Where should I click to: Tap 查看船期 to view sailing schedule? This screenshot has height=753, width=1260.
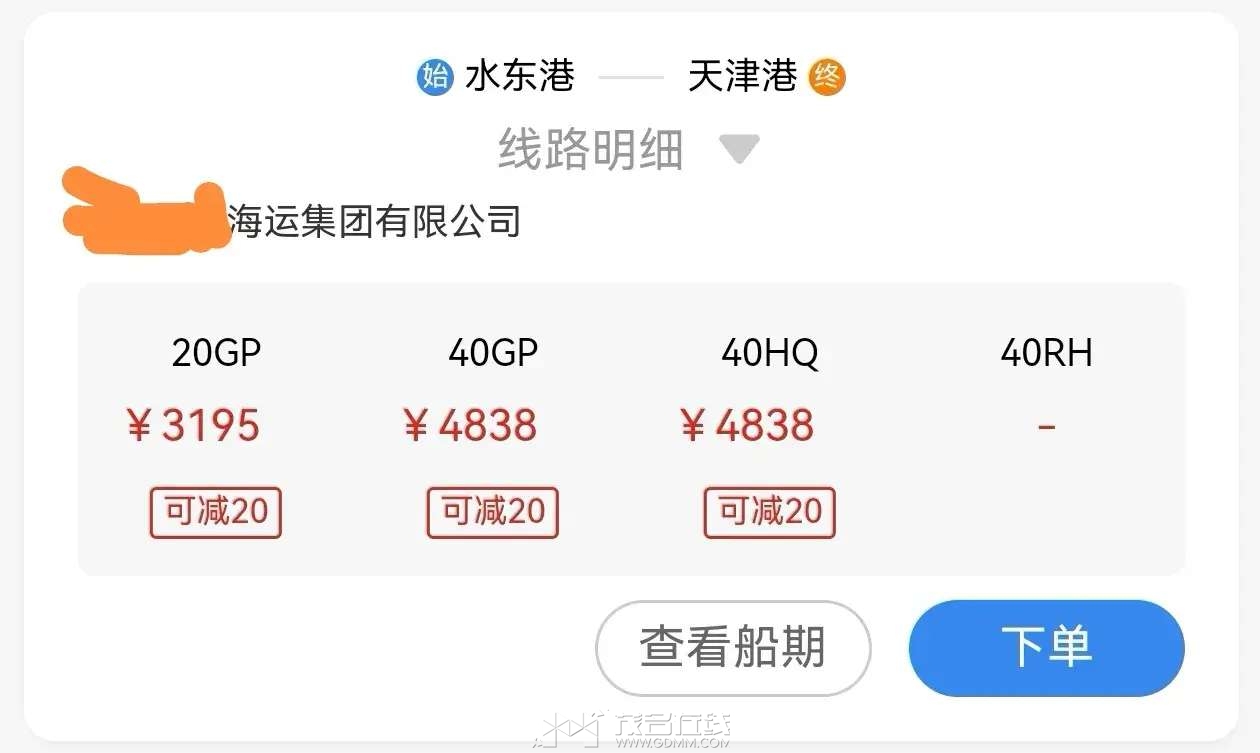coord(732,648)
